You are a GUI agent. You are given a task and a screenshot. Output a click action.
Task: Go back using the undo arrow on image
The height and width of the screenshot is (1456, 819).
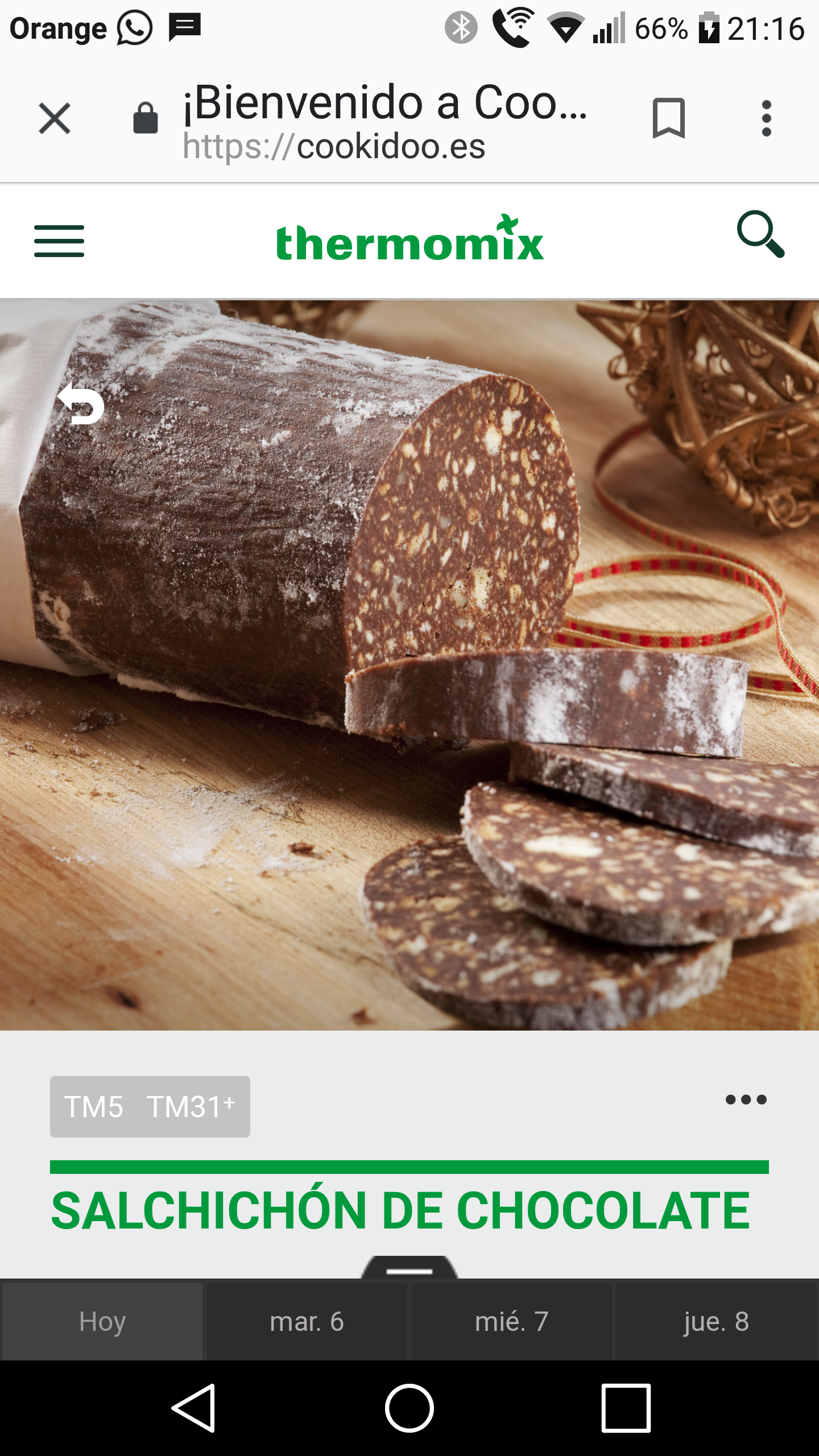point(82,404)
